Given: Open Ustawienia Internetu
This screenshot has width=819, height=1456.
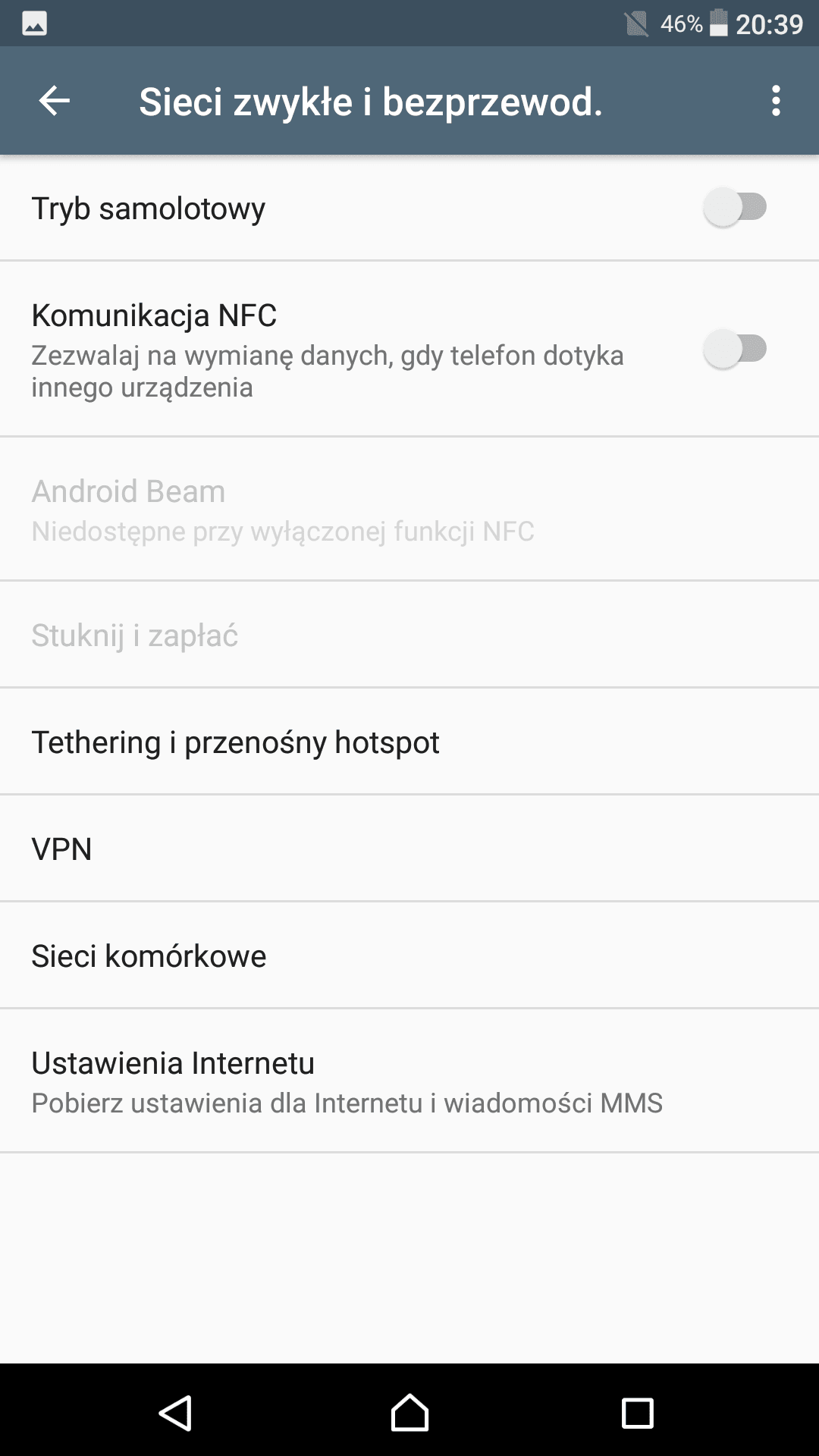Looking at the screenshot, I should click(x=409, y=1081).
